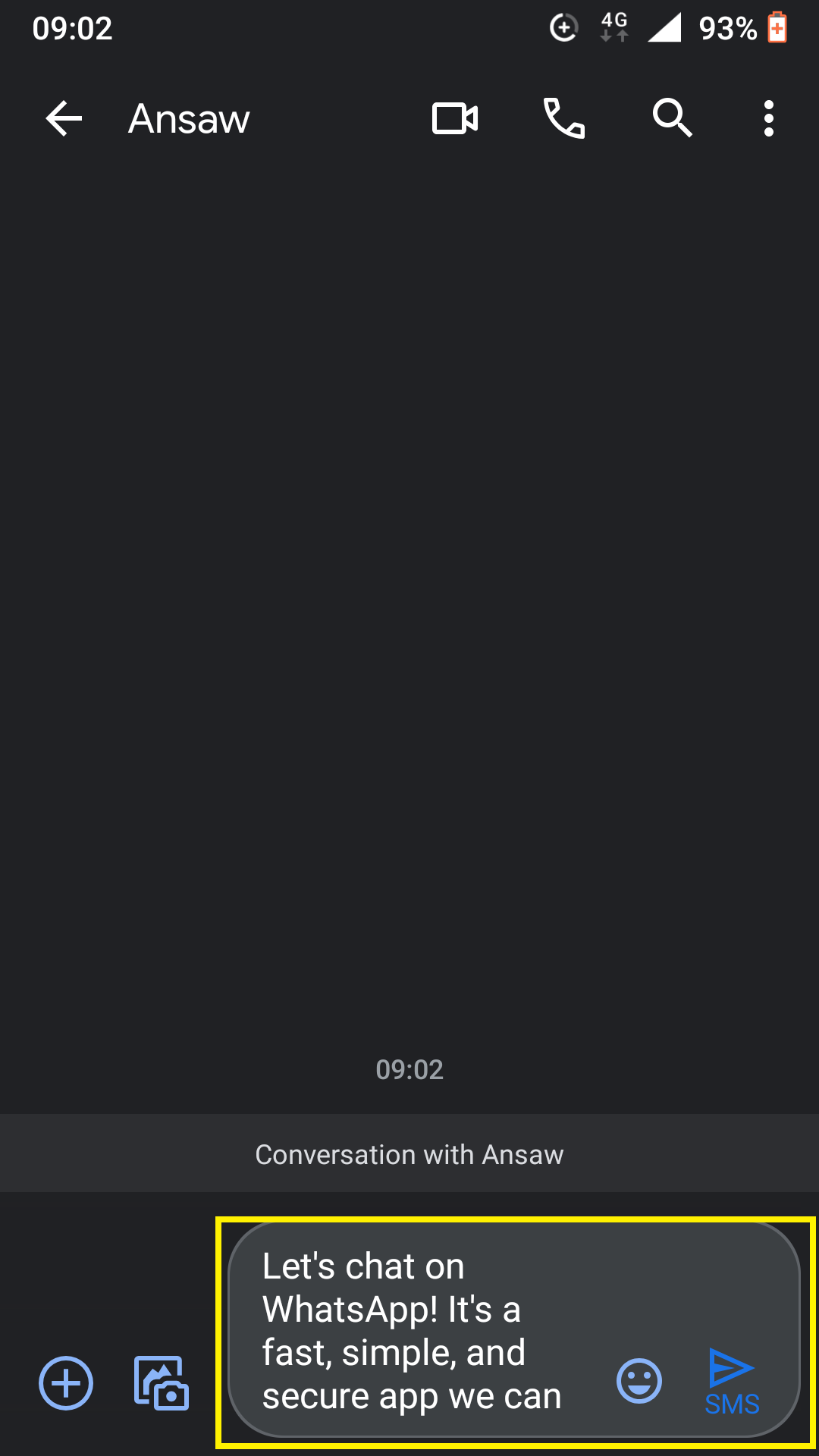Open the three-dot overflow menu
Image resolution: width=819 pixels, height=1456 pixels.
click(769, 119)
